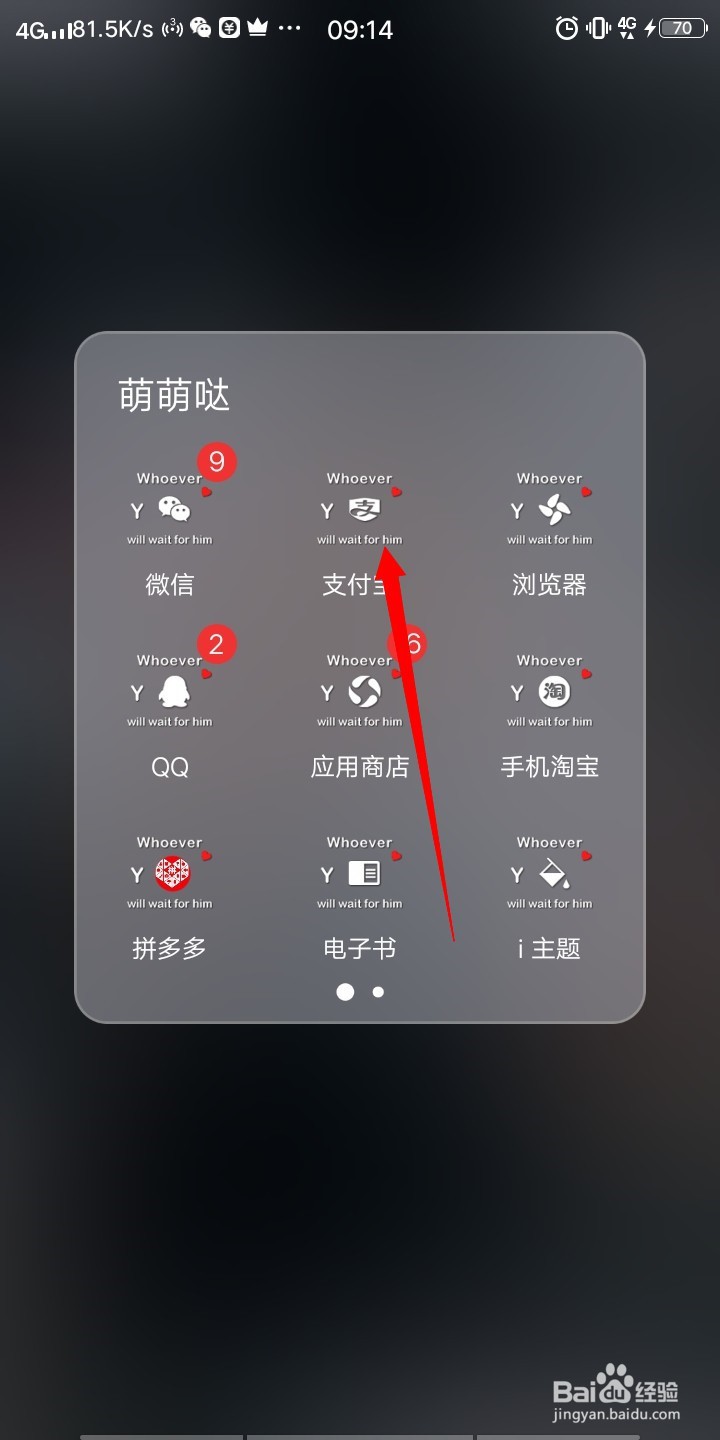The height and width of the screenshot is (1440, 720).
Task: Open the 应用商店 app store
Action: [360, 692]
